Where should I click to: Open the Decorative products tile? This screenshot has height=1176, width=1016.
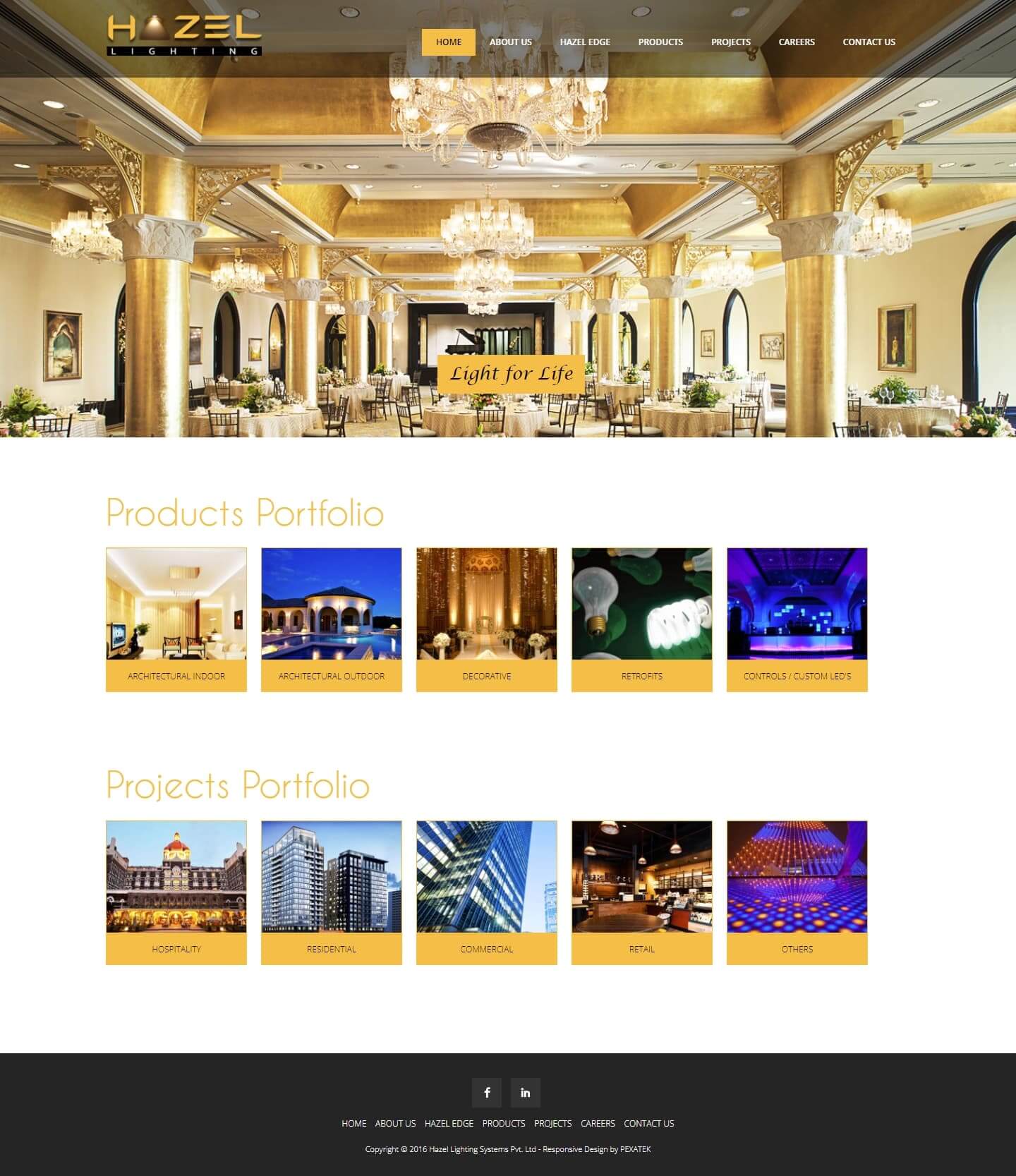(x=487, y=619)
